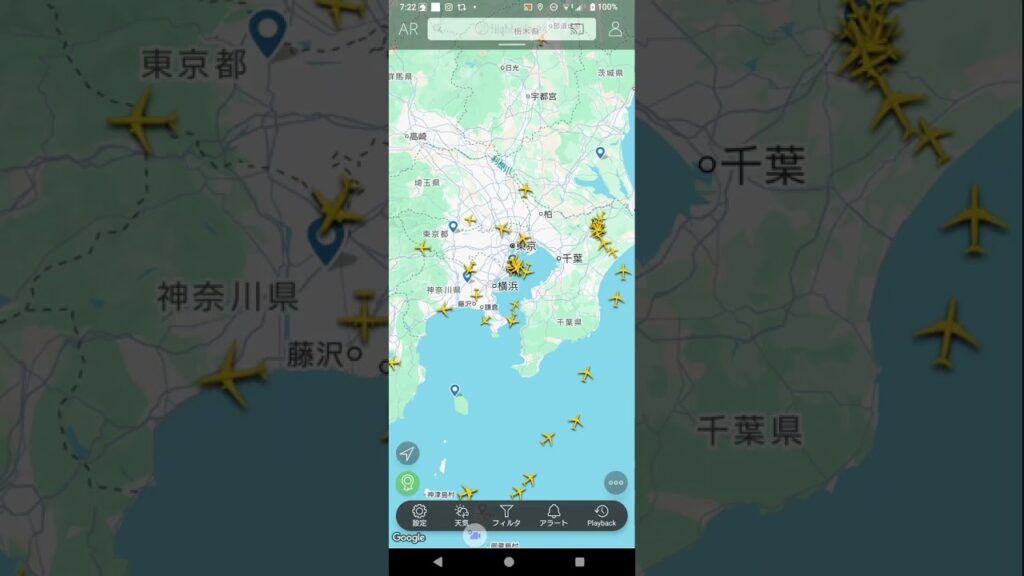Go to the system home screen

pyautogui.click(x=509, y=562)
